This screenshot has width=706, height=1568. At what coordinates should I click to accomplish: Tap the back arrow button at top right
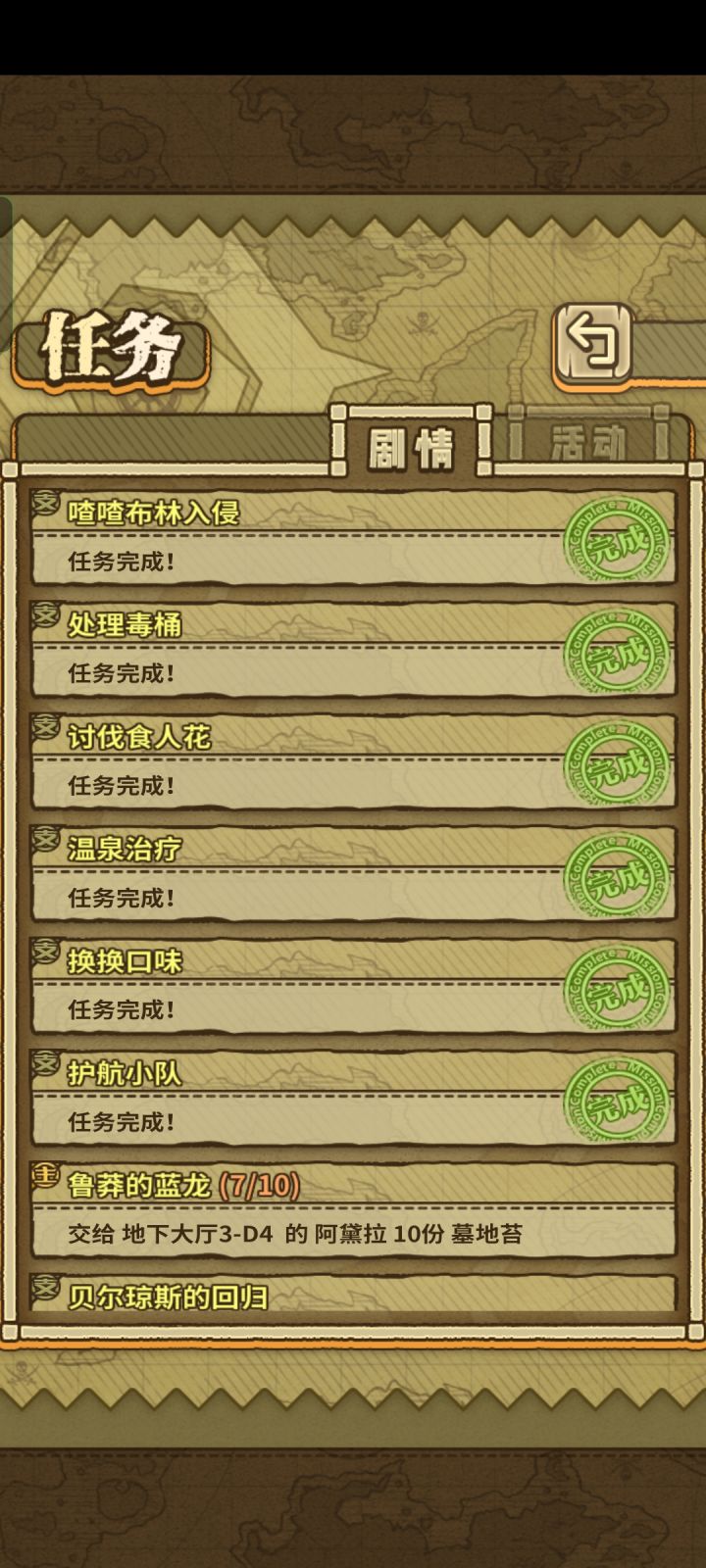click(601, 340)
